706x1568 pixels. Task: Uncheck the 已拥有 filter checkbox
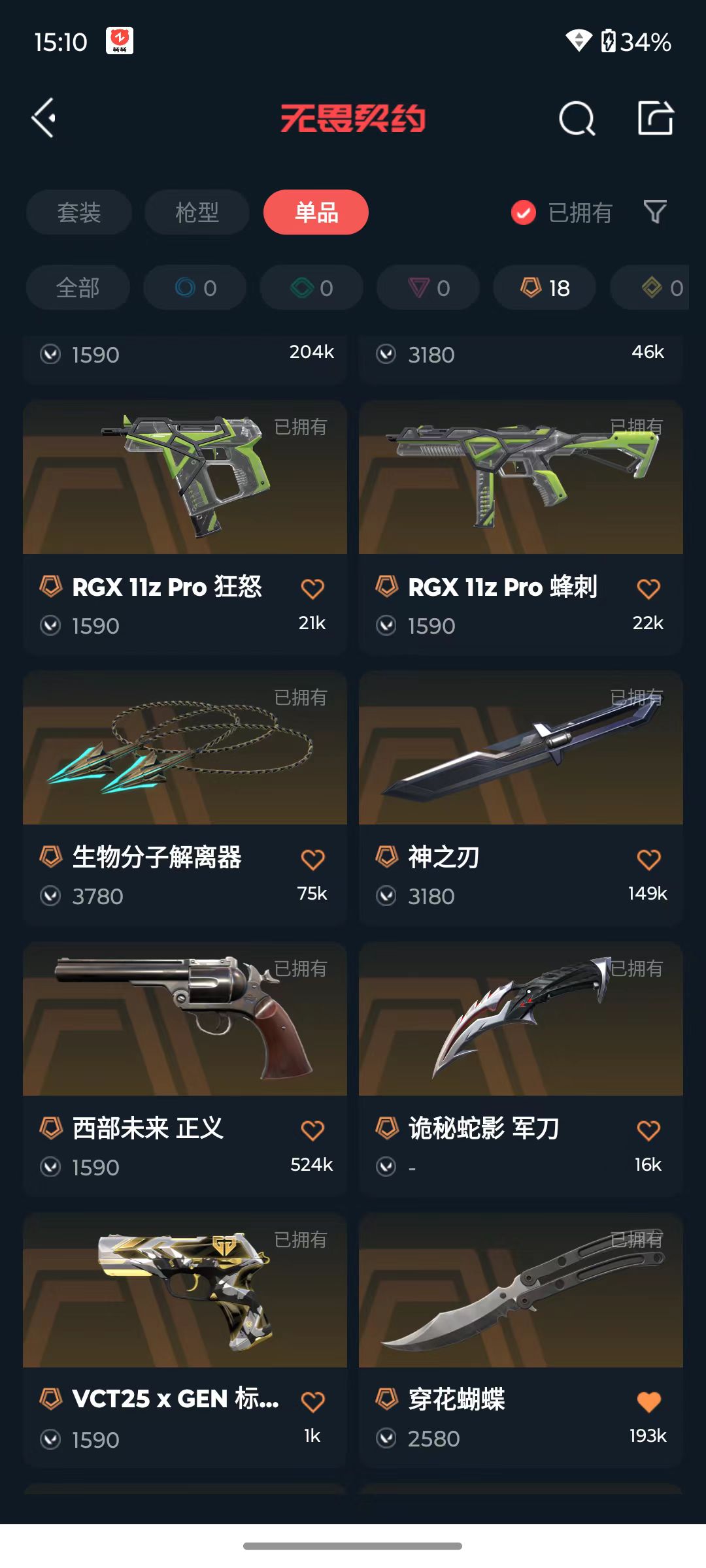[524, 212]
